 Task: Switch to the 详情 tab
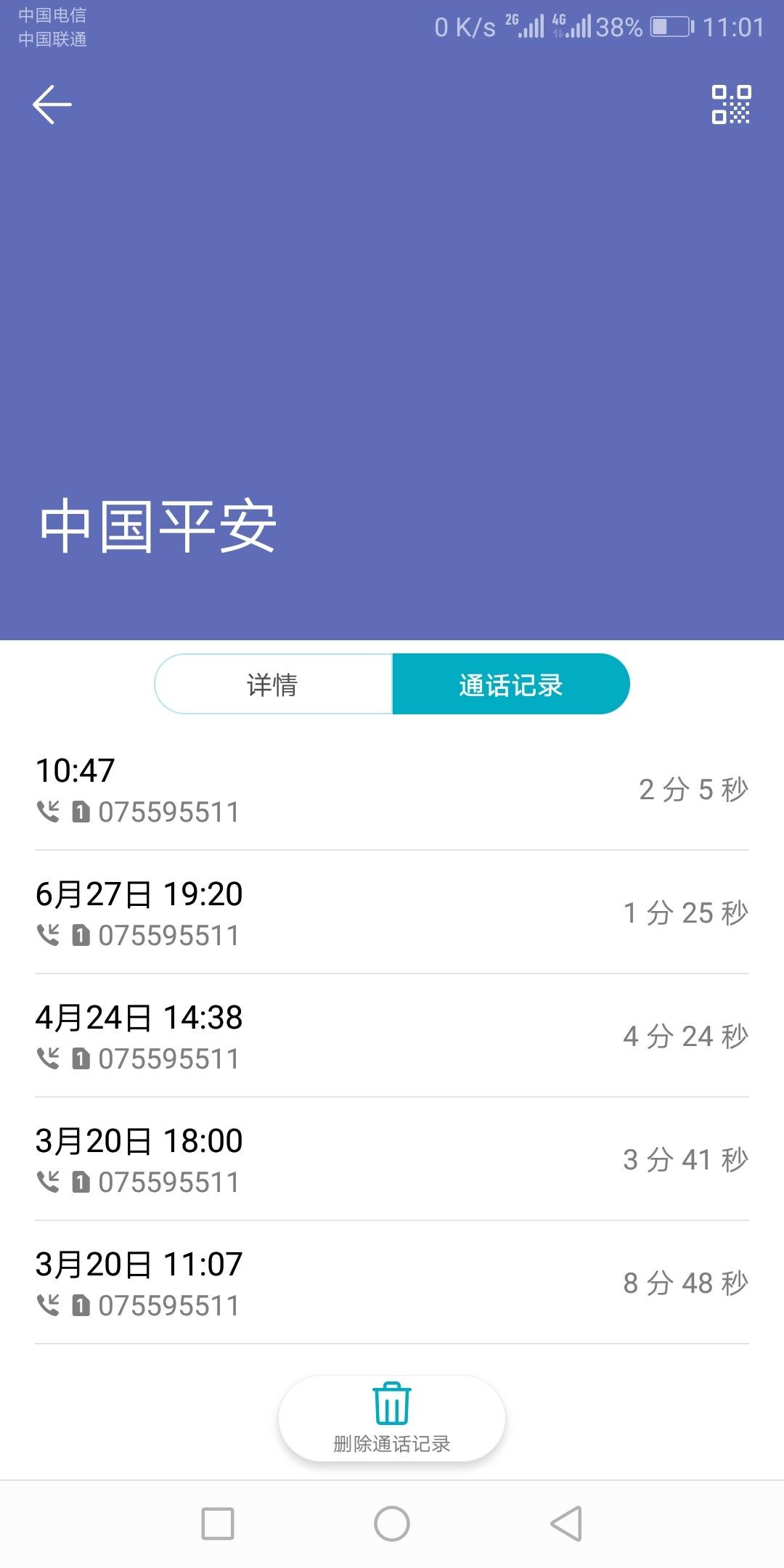(x=273, y=683)
